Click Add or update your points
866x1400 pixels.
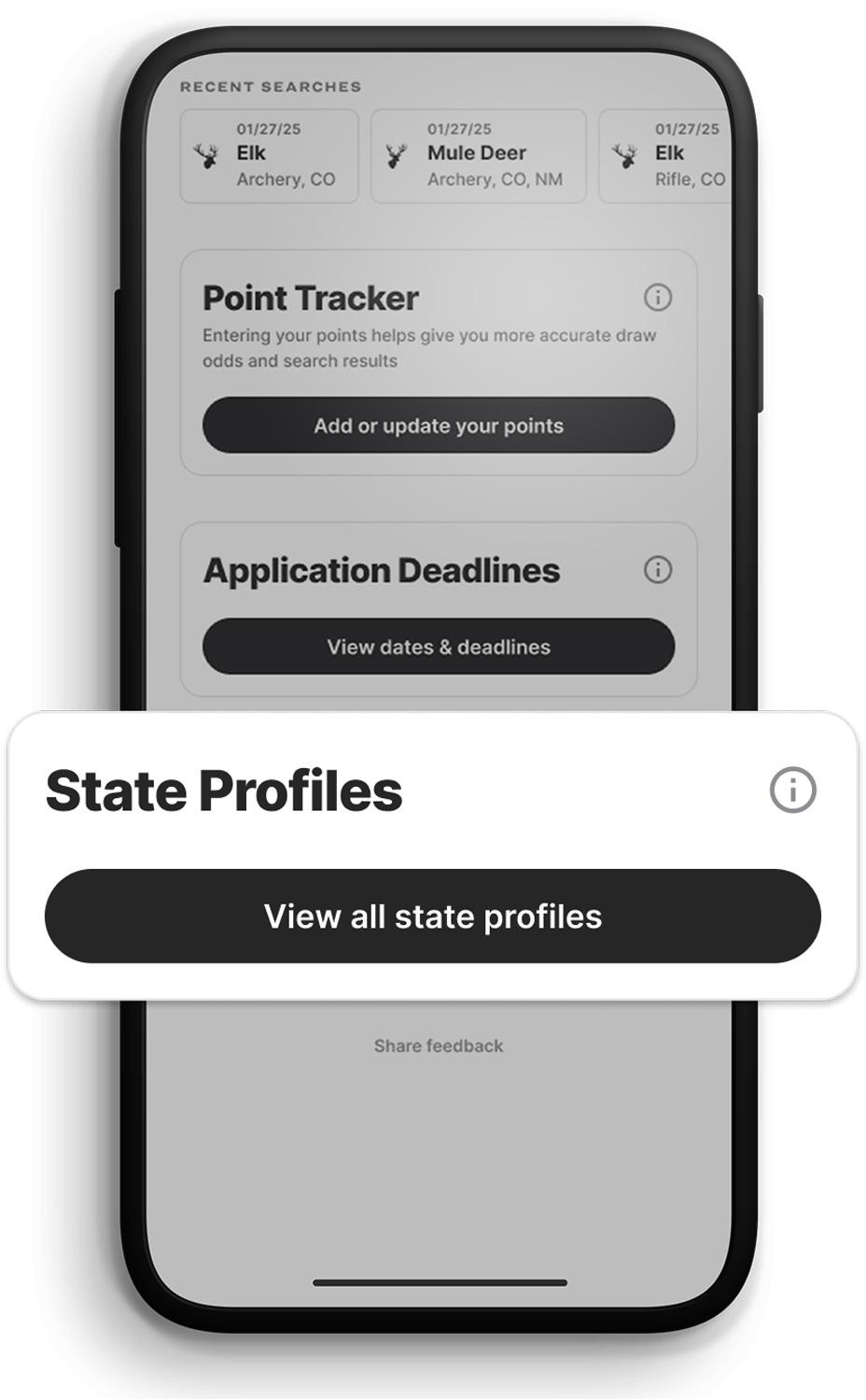439,426
